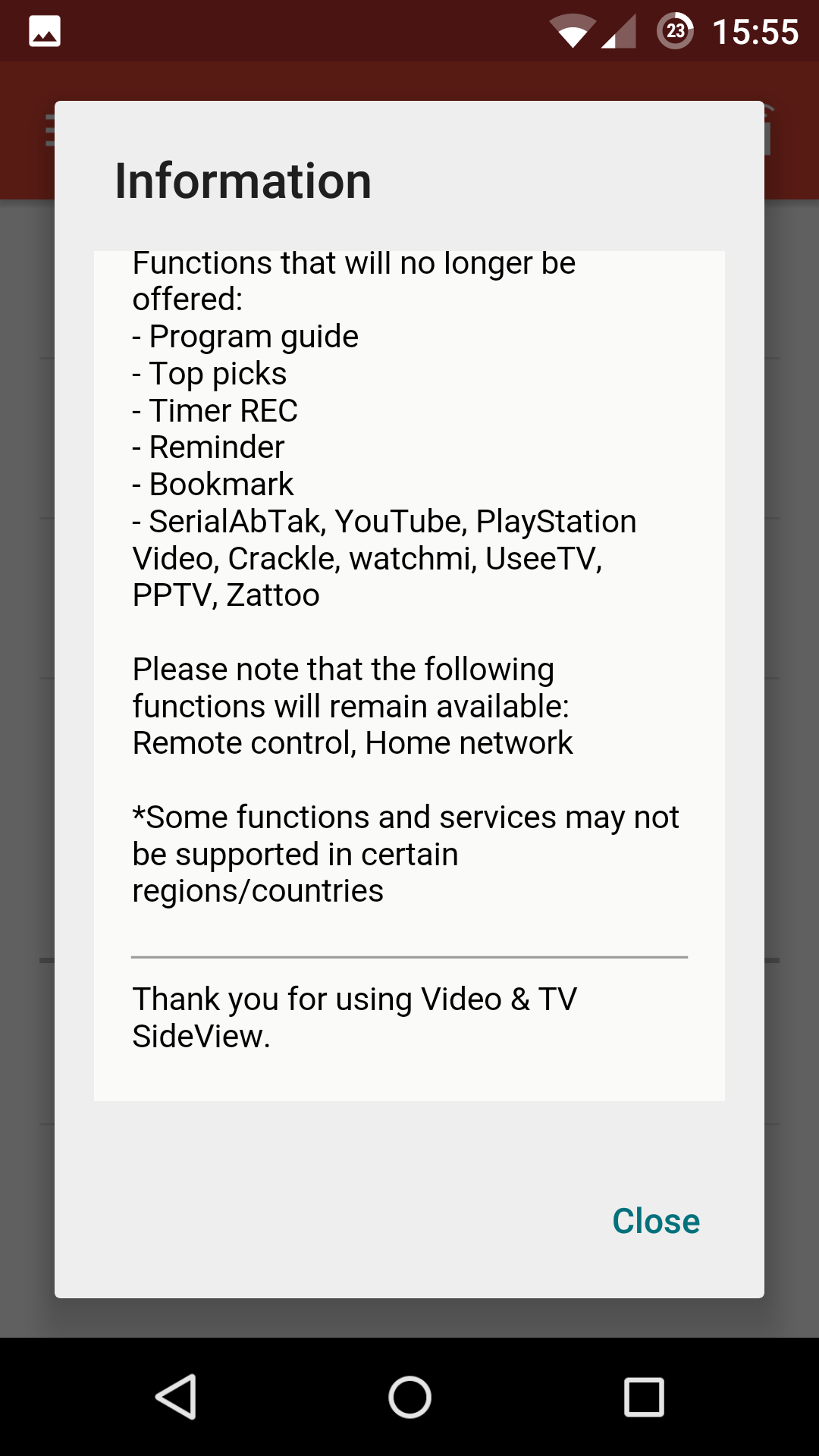Open the screenshot notification icon in status bar
This screenshot has width=819, height=1456.
[45, 30]
